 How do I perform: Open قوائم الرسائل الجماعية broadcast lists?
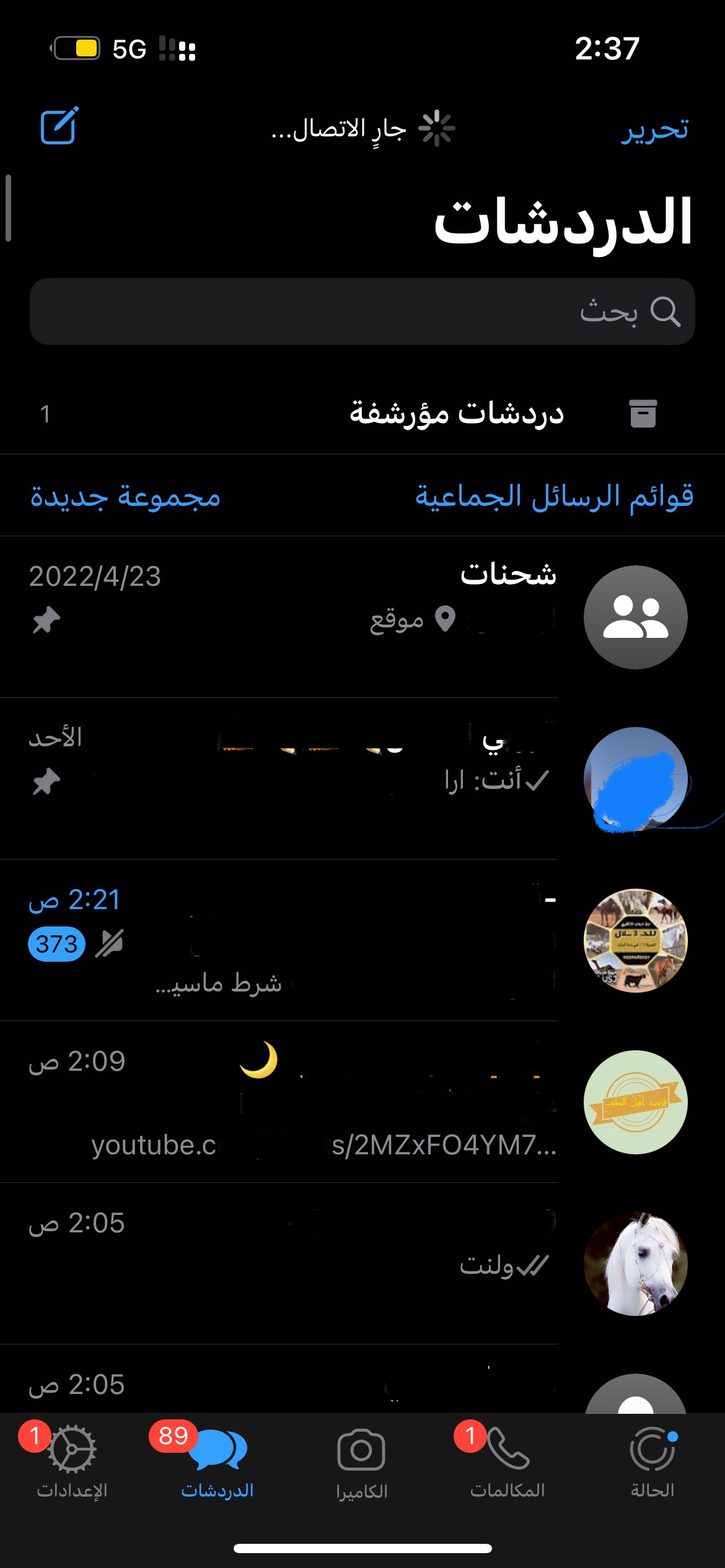554,497
